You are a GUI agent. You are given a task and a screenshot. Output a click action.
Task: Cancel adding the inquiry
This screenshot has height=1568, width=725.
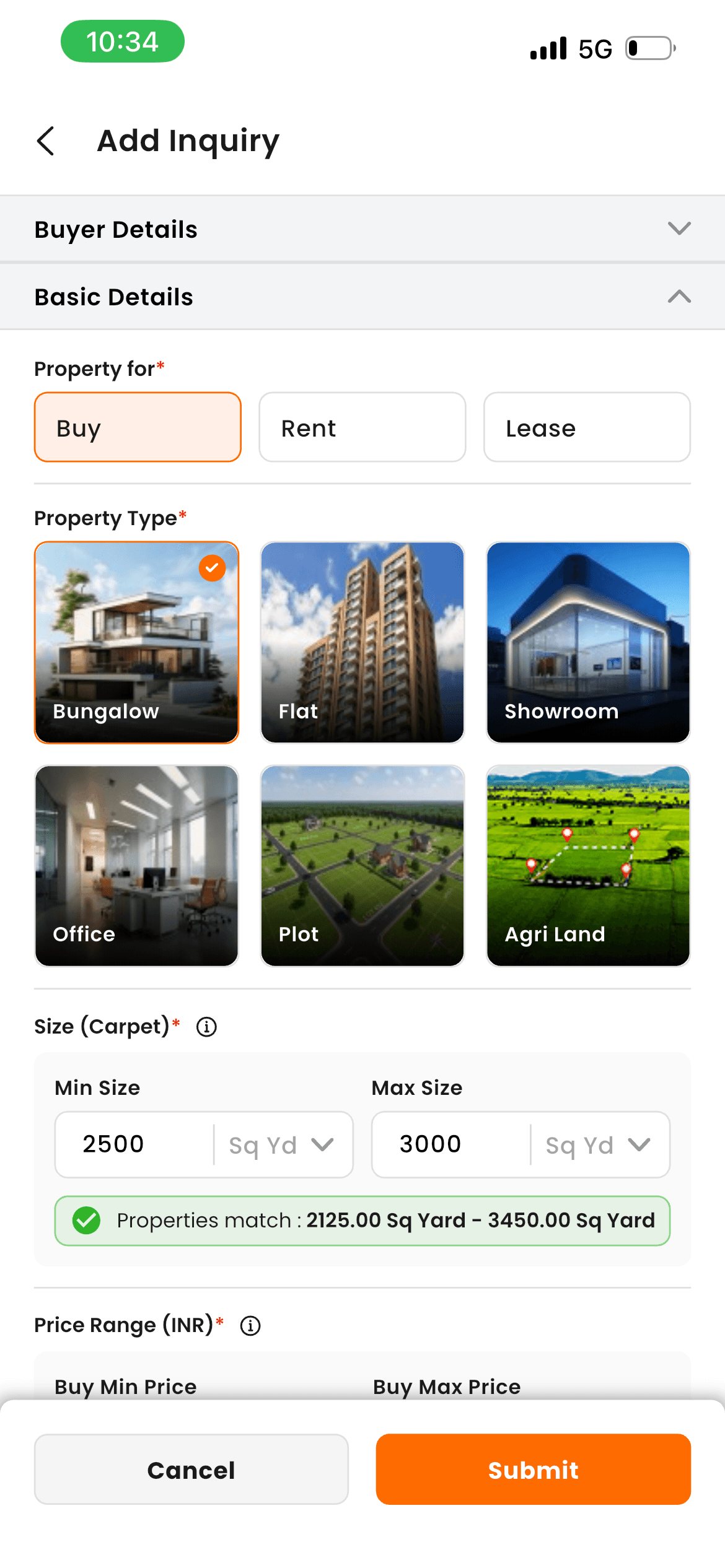tap(191, 1470)
